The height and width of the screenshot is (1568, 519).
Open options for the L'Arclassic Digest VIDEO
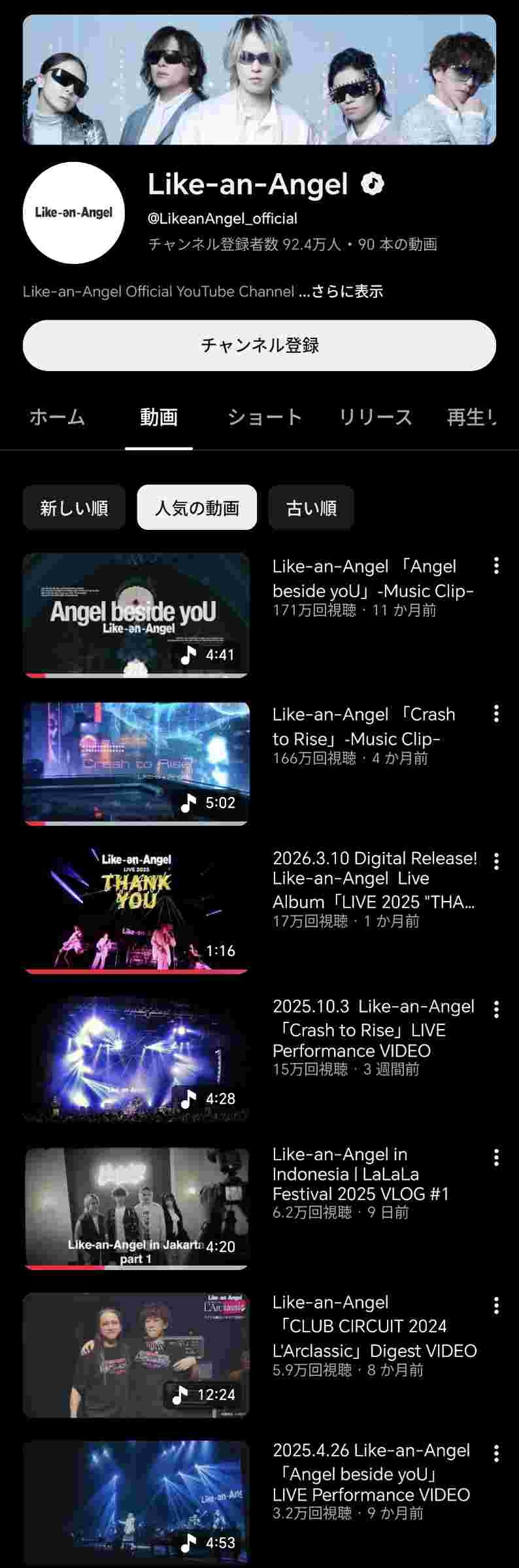[497, 1306]
